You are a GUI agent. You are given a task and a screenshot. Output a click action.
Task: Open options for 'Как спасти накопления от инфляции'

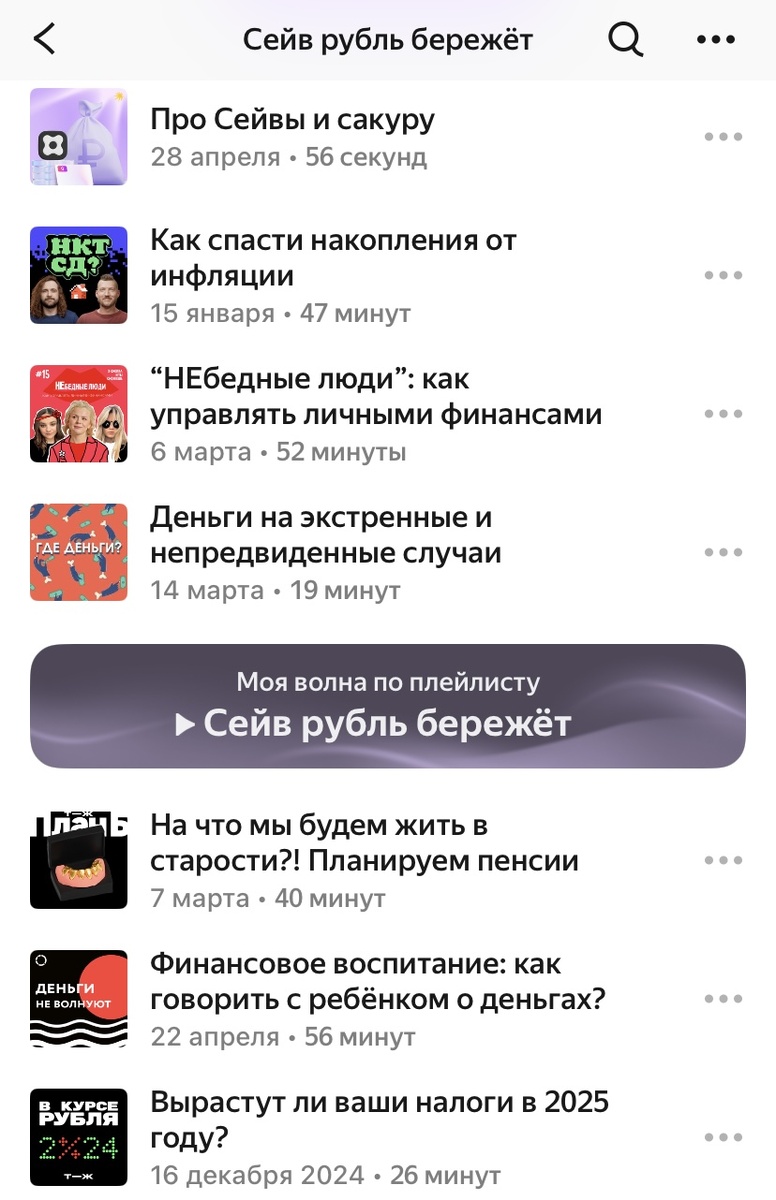tap(722, 274)
